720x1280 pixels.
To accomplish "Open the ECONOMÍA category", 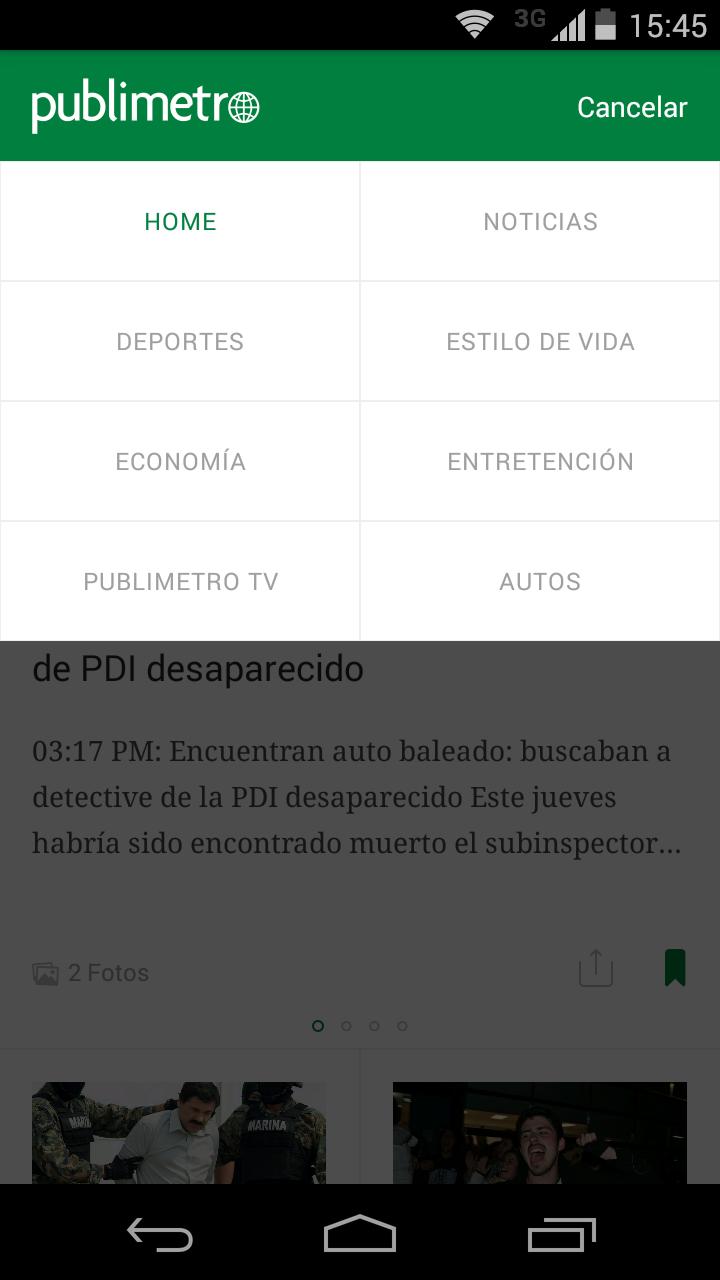I will click(x=180, y=461).
